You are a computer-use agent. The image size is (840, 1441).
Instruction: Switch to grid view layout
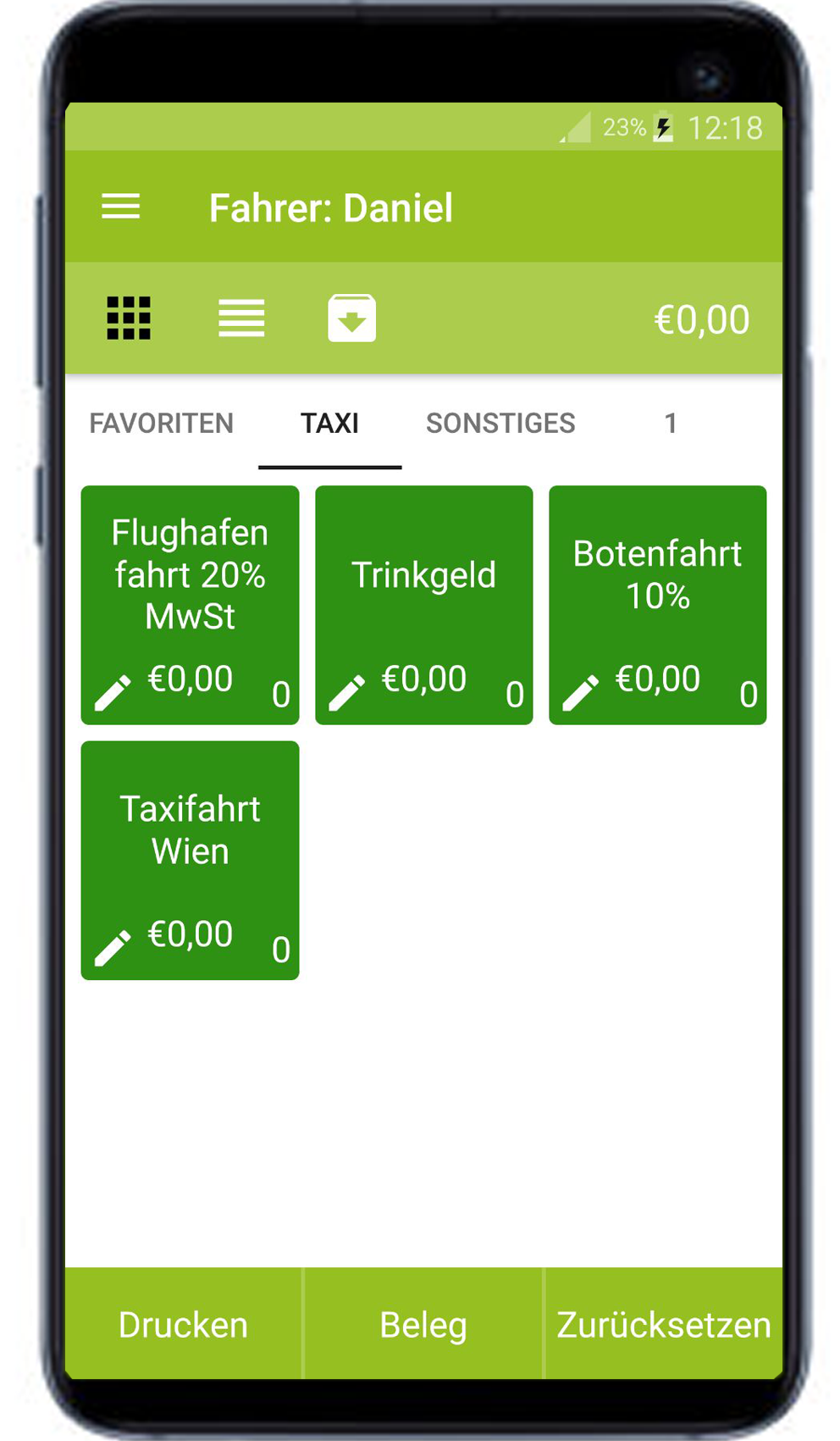click(129, 319)
